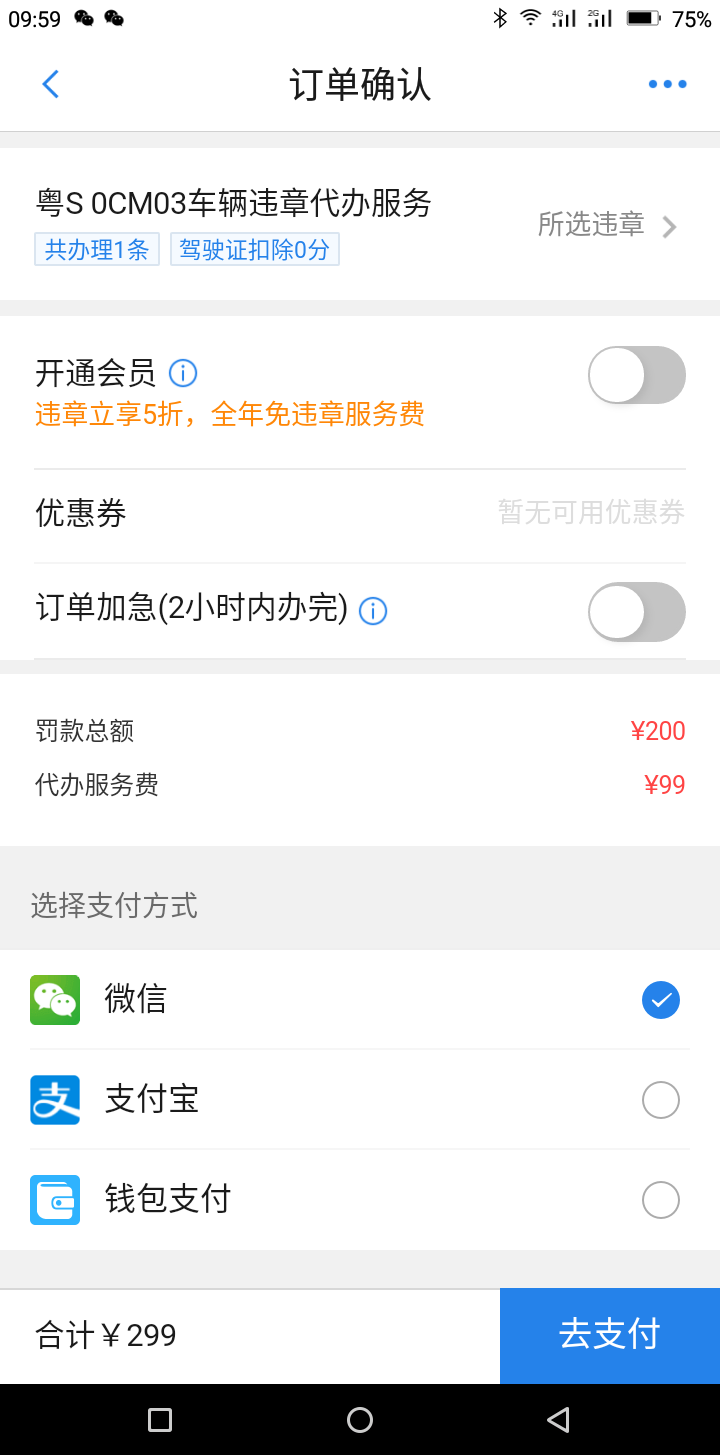The height and width of the screenshot is (1455, 720).
Task: Go back using the top-left arrow
Action: click(51, 84)
